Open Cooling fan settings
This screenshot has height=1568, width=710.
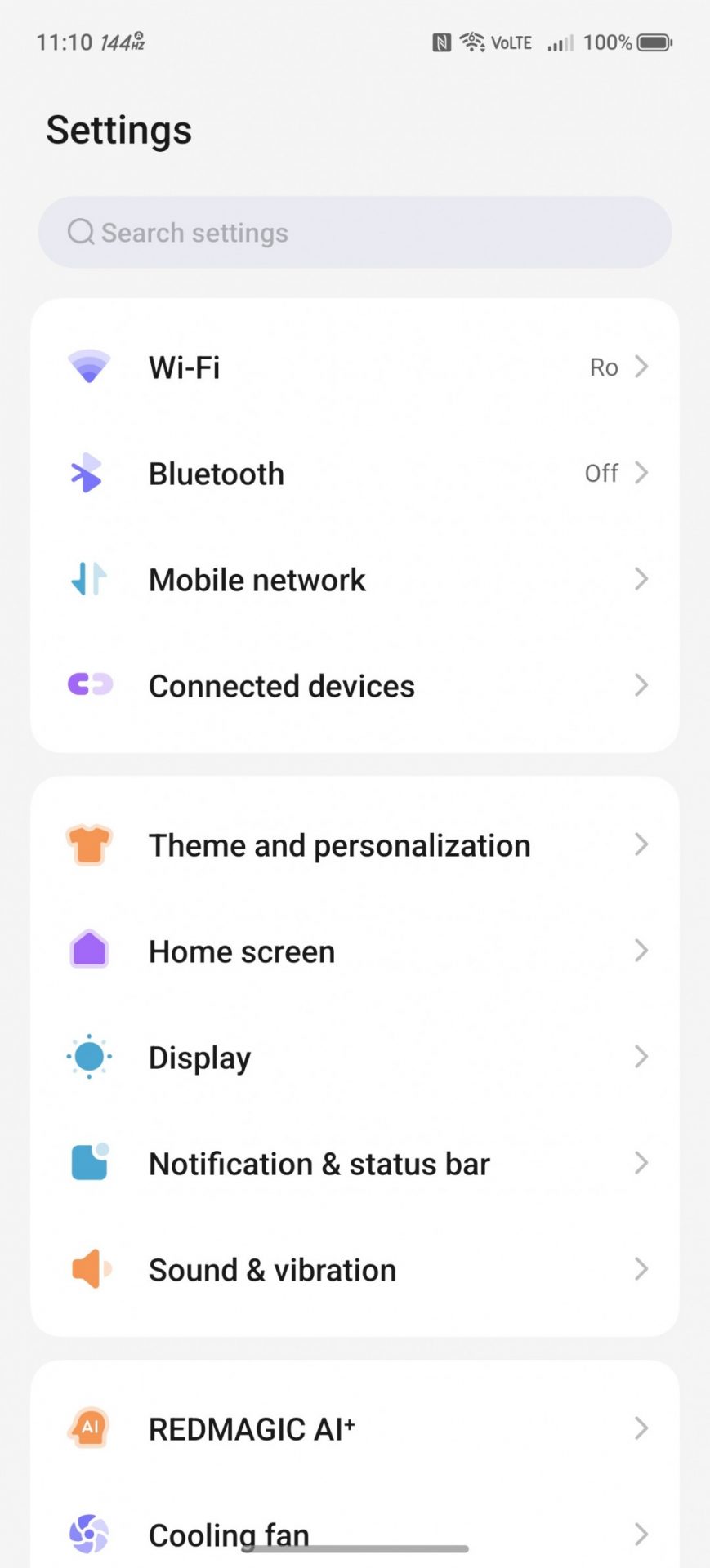[x=355, y=1526]
